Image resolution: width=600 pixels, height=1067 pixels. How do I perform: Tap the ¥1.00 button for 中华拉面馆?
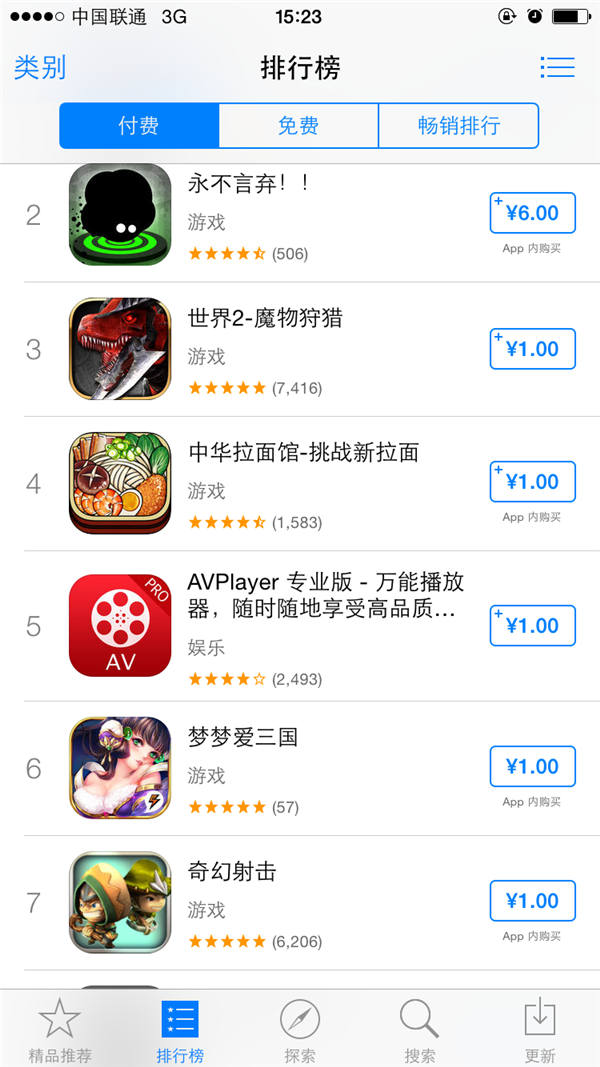(533, 482)
